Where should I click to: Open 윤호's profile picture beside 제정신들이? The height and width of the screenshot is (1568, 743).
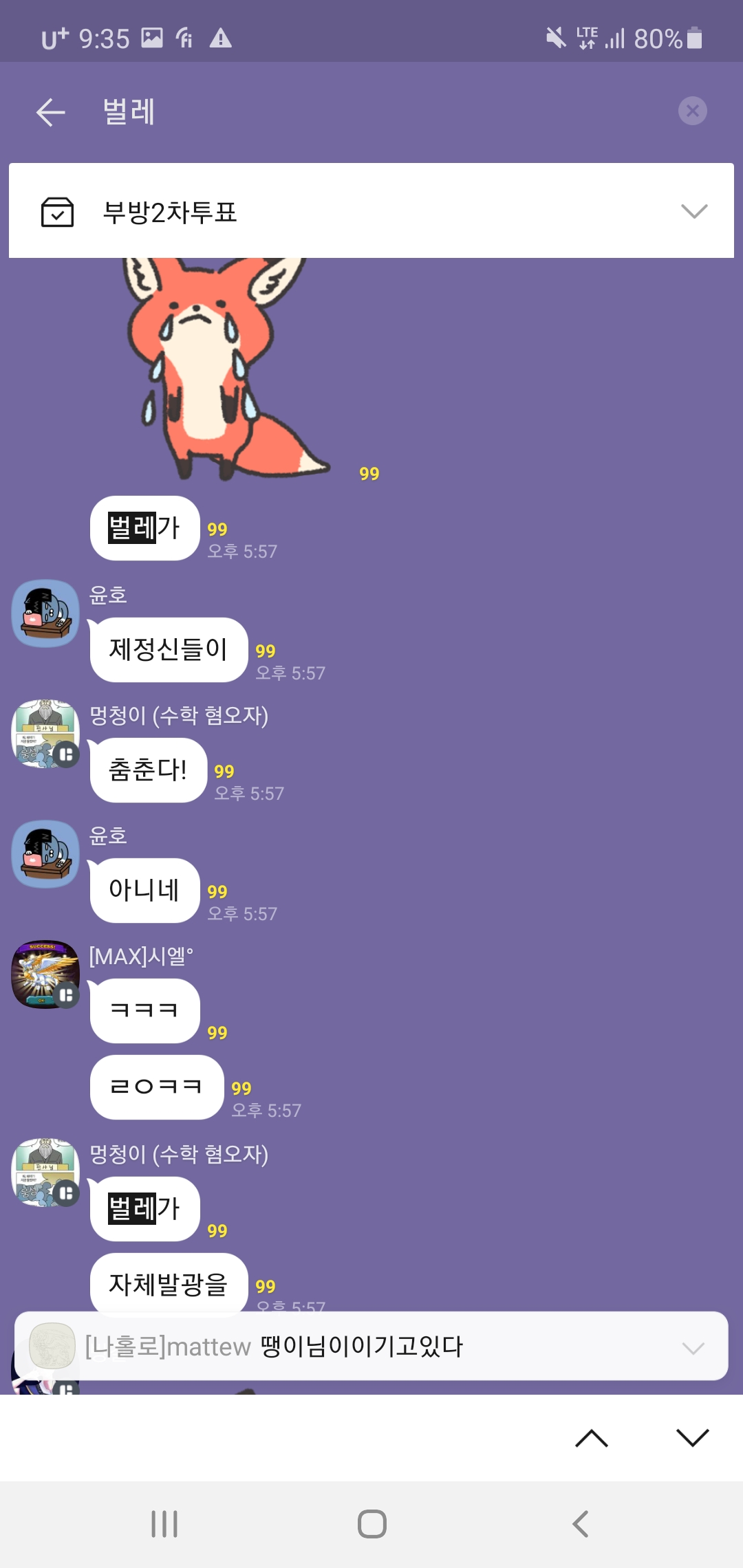pyautogui.click(x=45, y=613)
